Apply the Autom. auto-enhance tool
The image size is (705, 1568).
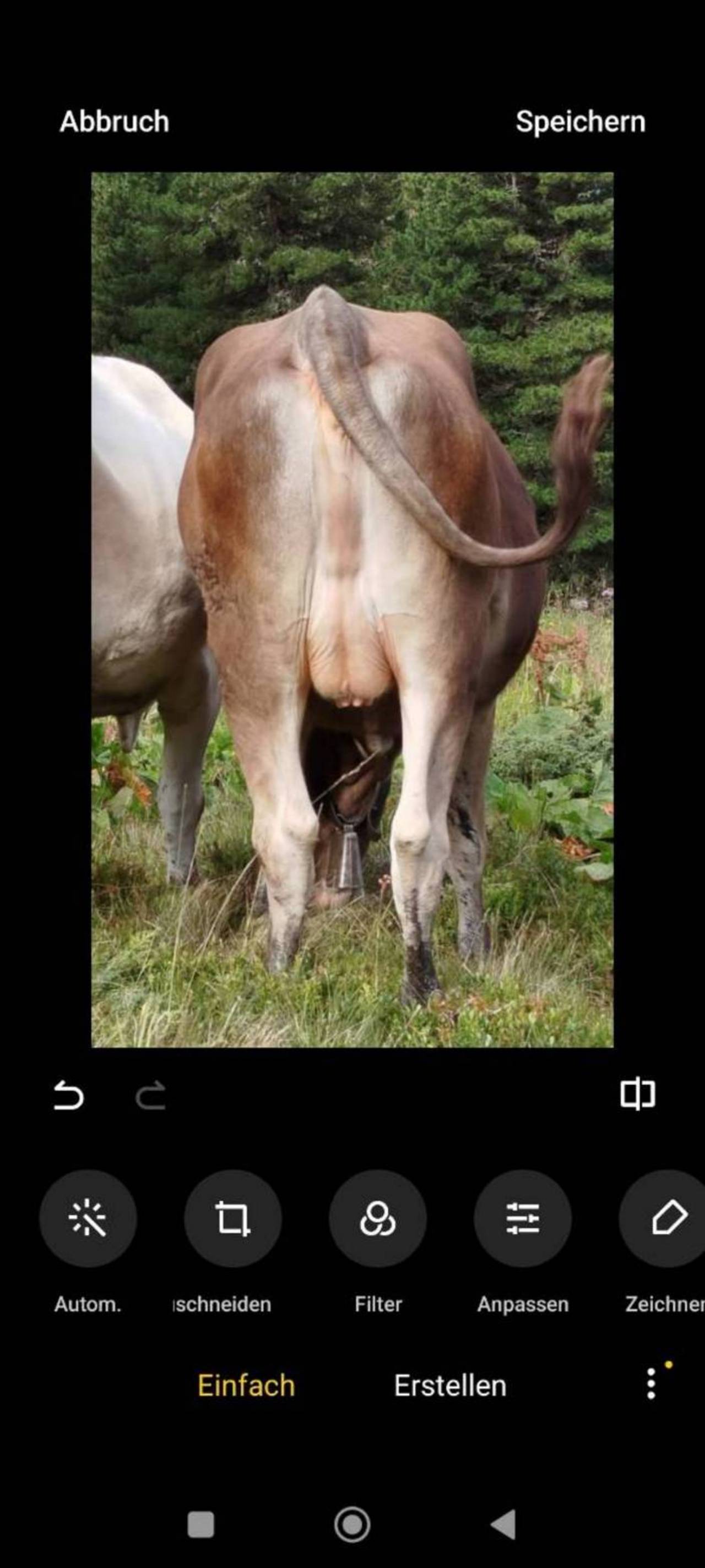pos(88,1218)
